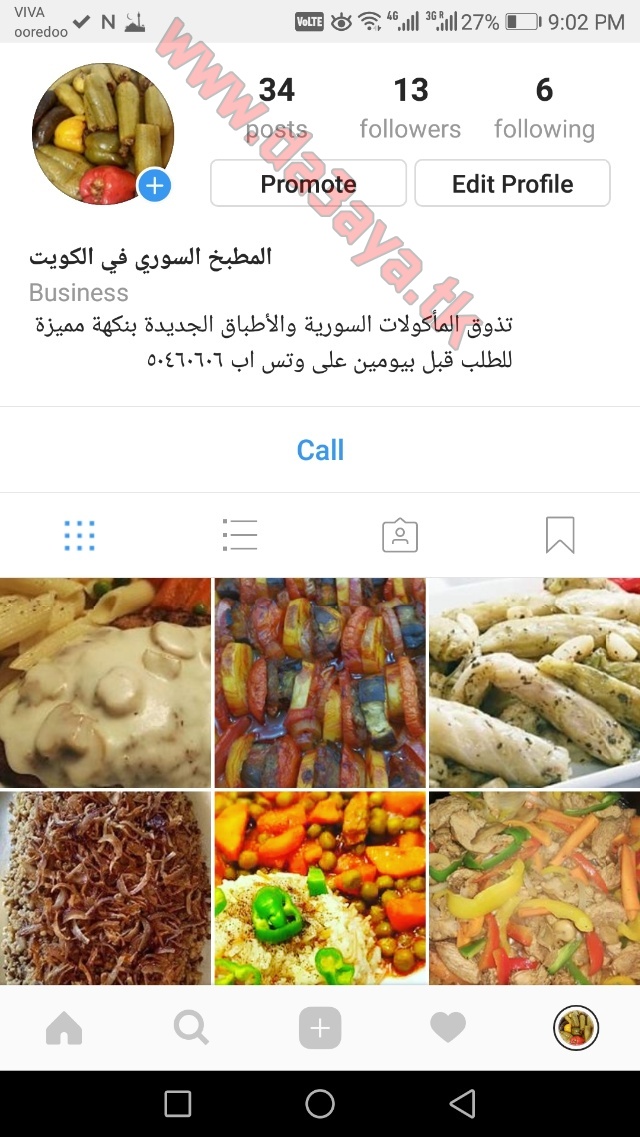
Task: Open the baked eggplant and tomato post
Action: 320,682
